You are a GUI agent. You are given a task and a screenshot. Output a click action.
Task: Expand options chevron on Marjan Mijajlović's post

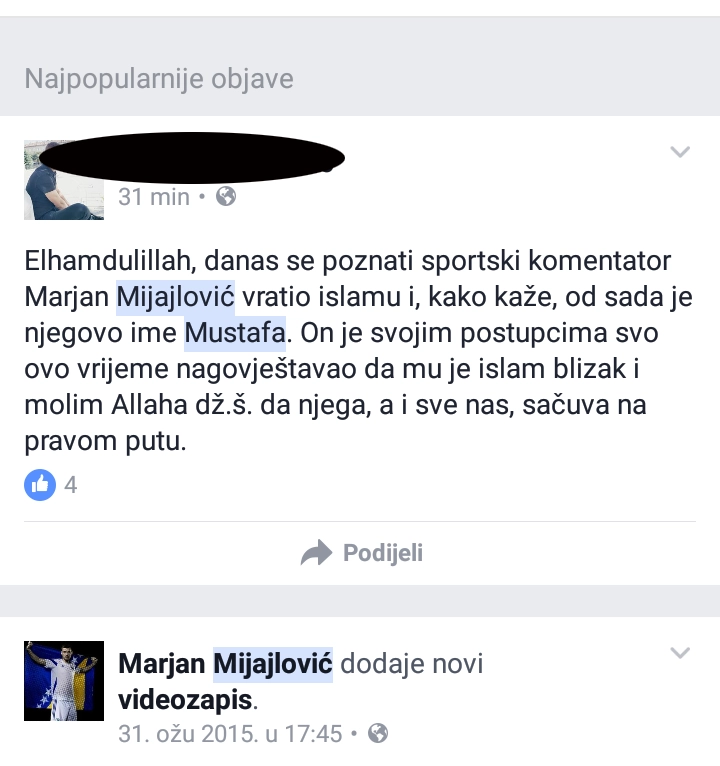(x=680, y=654)
